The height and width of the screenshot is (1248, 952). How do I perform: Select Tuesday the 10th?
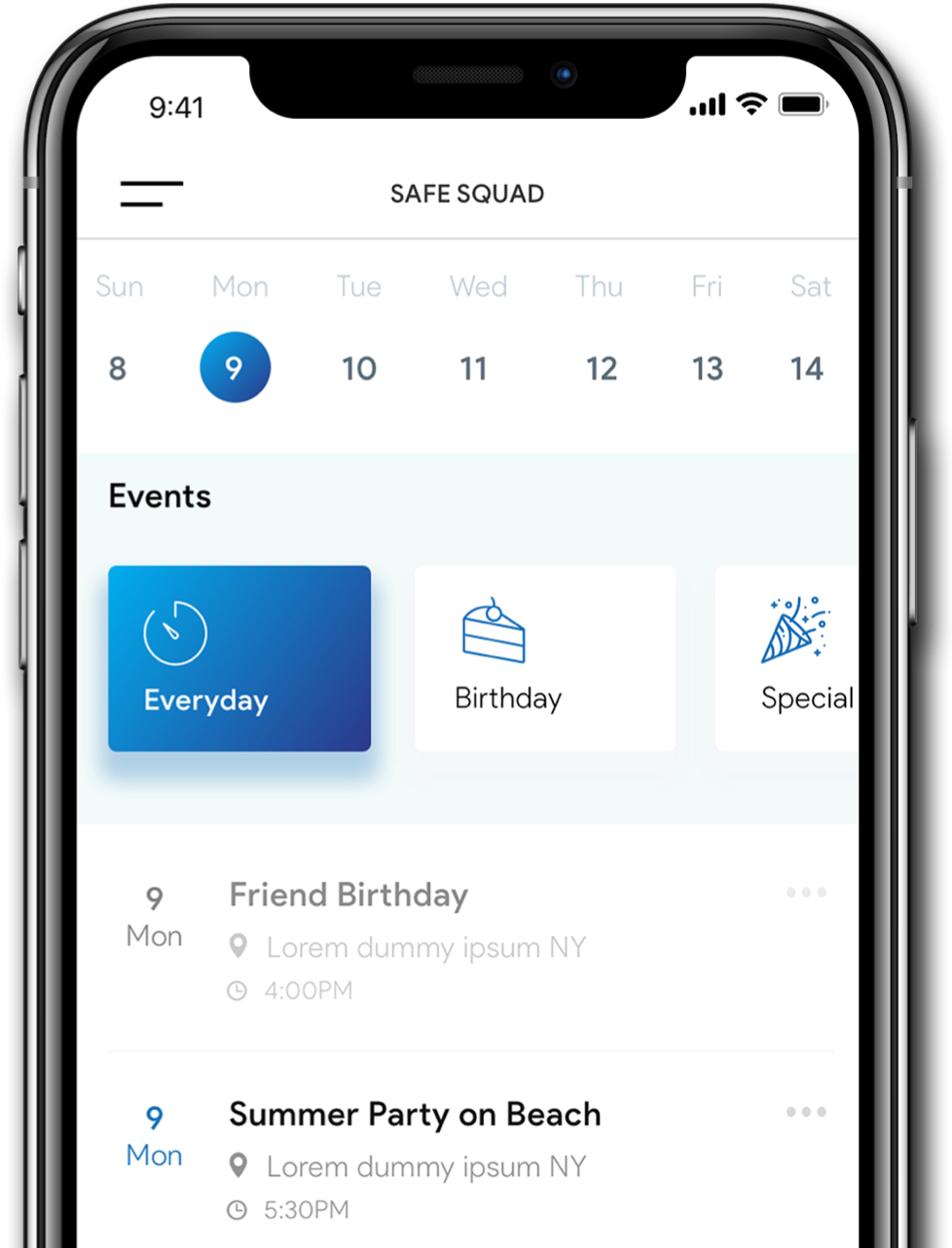click(x=358, y=368)
